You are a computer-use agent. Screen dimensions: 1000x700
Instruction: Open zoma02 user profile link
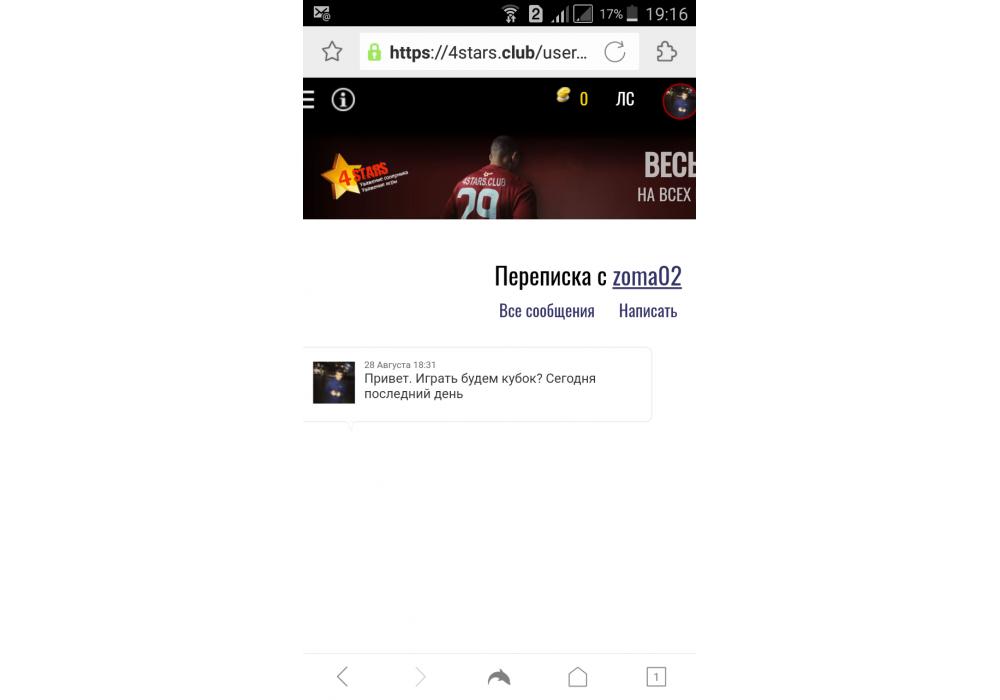(646, 276)
